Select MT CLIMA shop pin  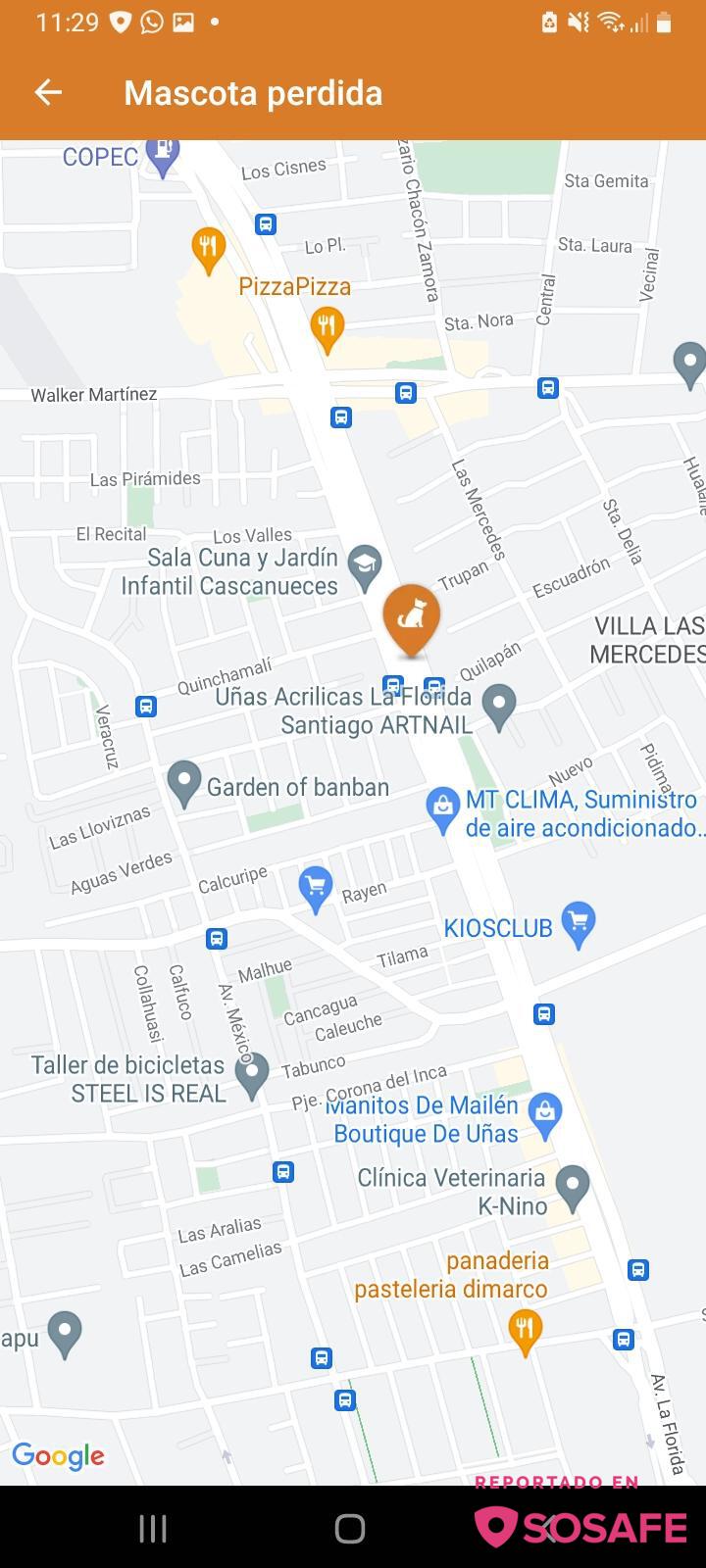click(443, 809)
